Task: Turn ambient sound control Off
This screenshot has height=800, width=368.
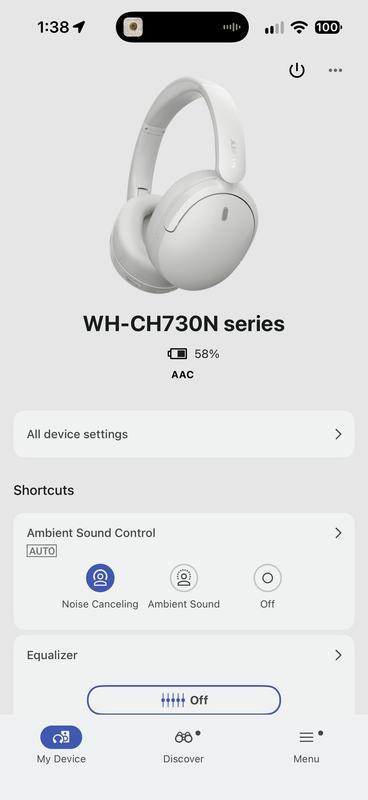Action: [267, 587]
